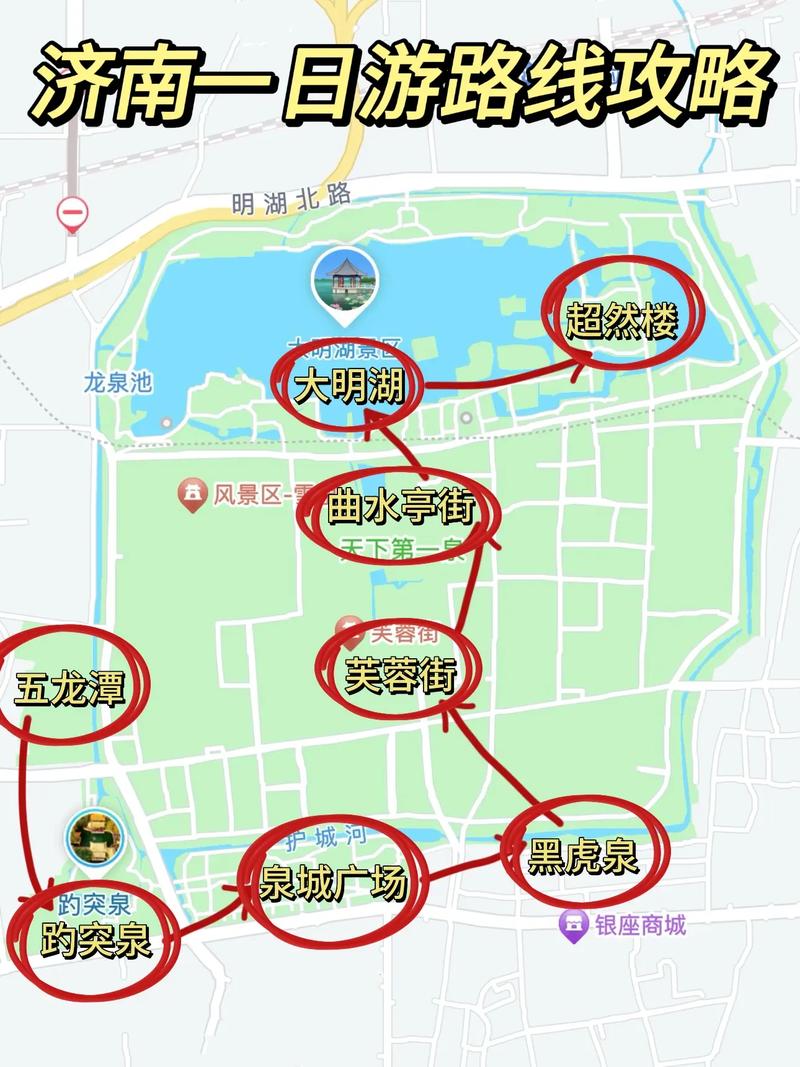Click the circled 芙蓉街 stop label

[398, 675]
